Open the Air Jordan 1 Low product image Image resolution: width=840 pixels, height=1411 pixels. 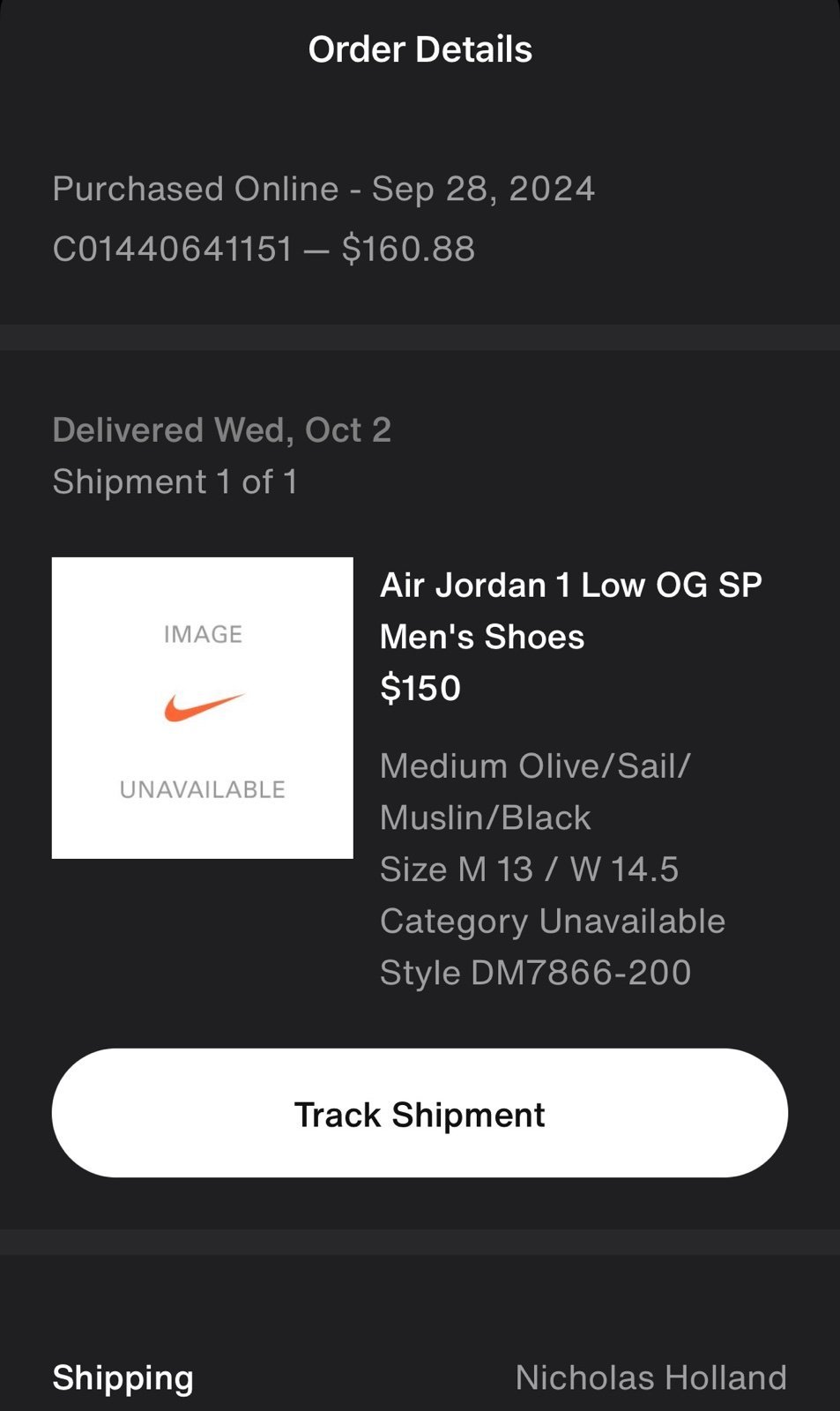[203, 707]
